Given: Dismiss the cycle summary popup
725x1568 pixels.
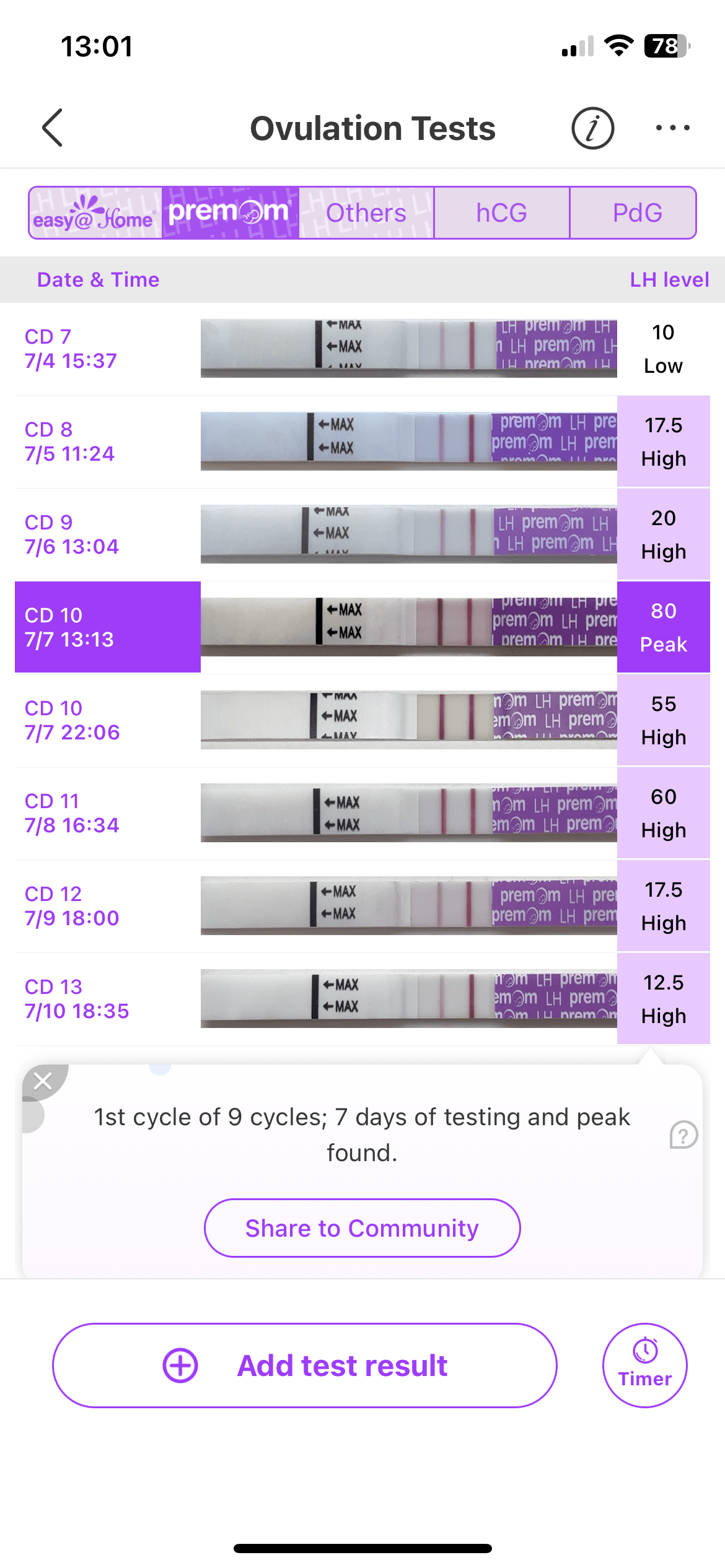Looking at the screenshot, I should (43, 1081).
